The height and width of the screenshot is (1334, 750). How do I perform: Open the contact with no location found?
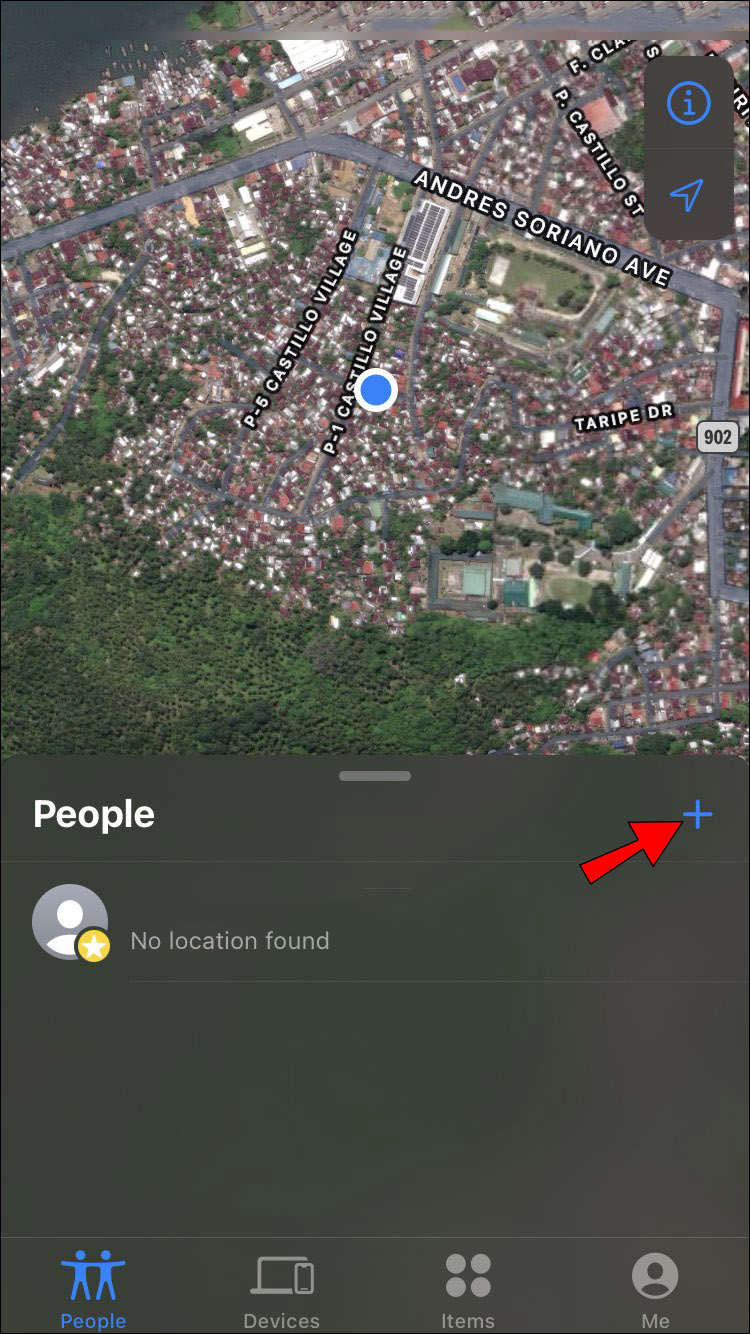pos(230,924)
